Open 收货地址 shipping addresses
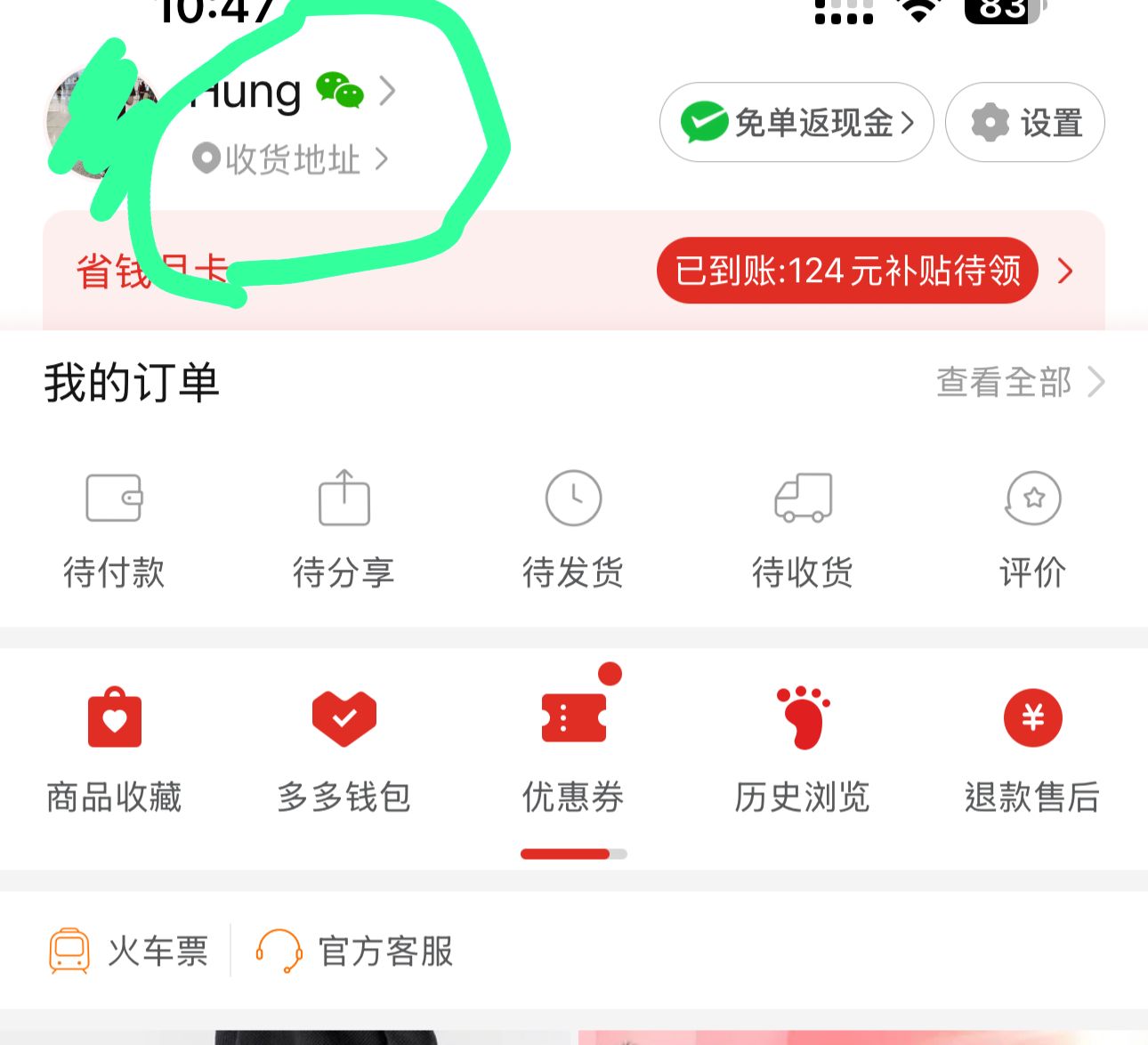This screenshot has height=1045, width=1148. click(291, 159)
